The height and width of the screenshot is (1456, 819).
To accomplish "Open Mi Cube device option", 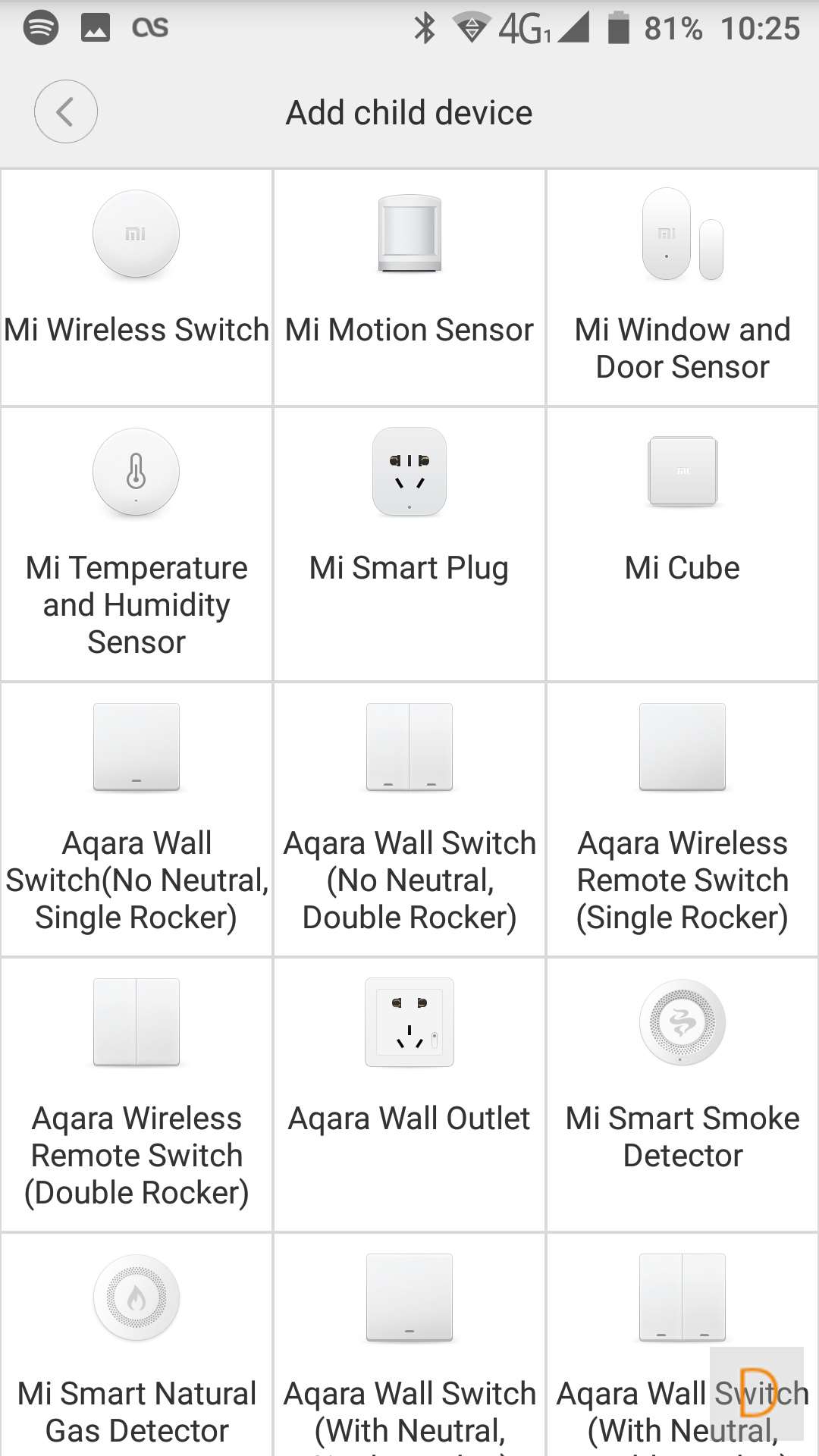I will pyautogui.click(x=682, y=543).
